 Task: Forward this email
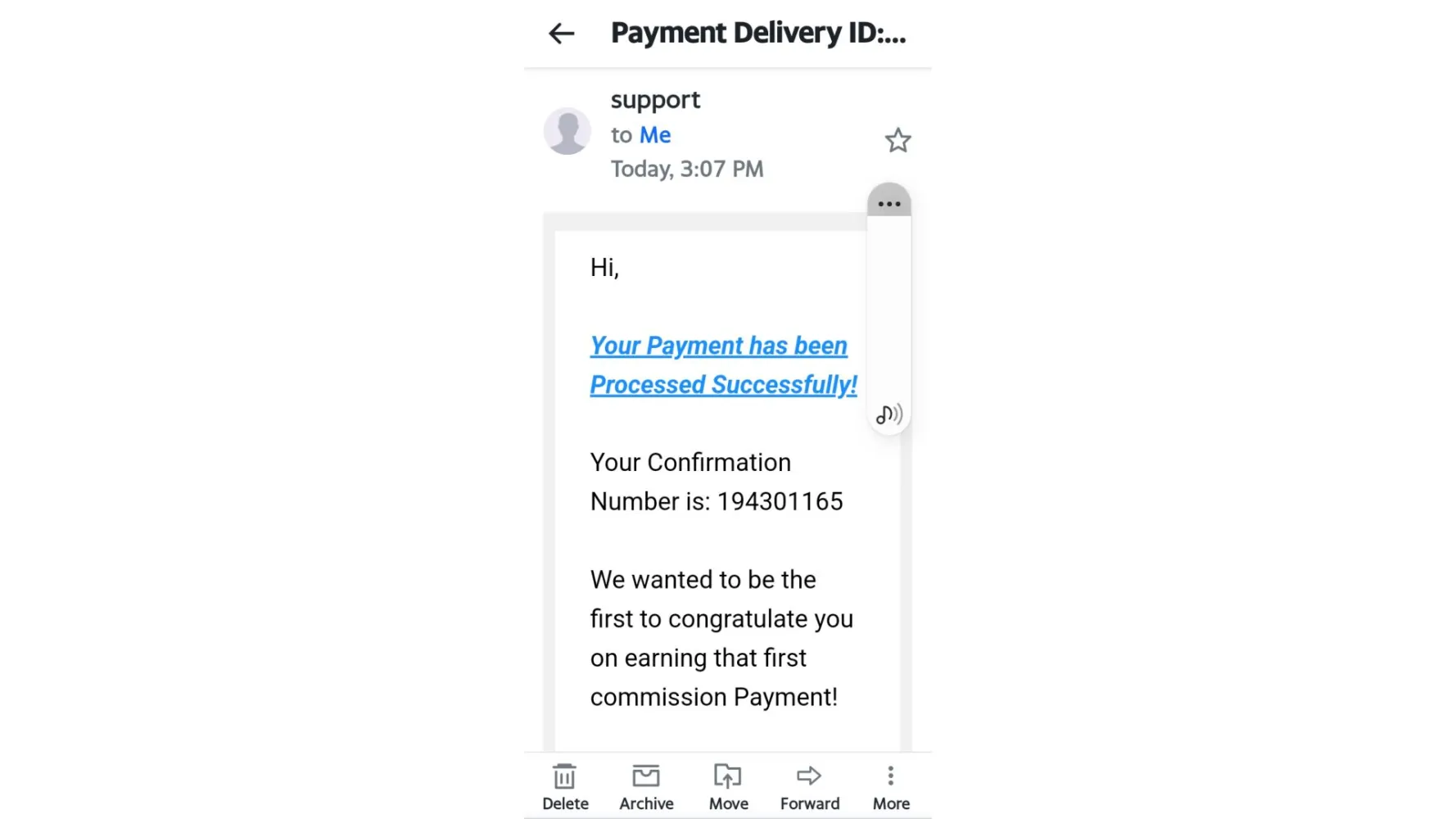point(809,787)
